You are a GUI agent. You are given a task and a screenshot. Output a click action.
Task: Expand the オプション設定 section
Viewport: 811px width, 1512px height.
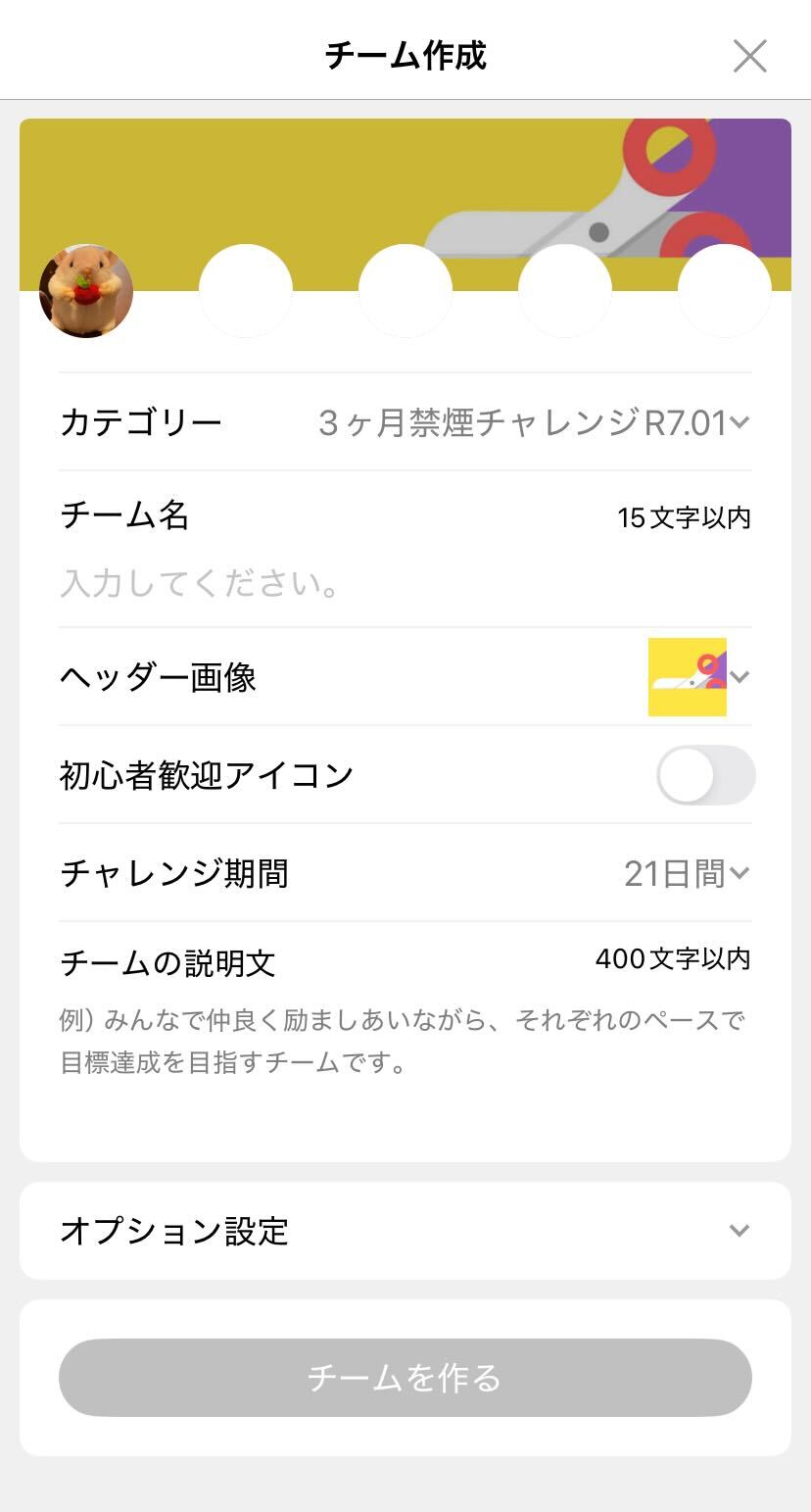(405, 1231)
